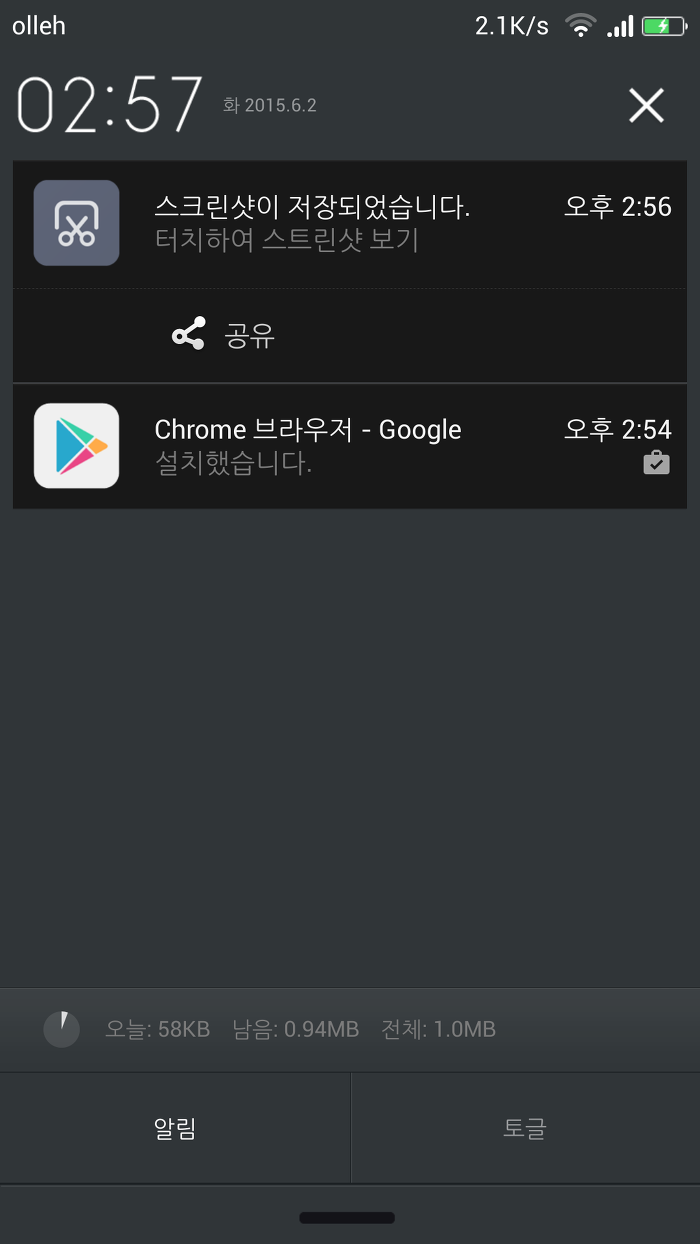700x1244 pixels.
Task: Select the 알림 tab
Action: point(175,1128)
